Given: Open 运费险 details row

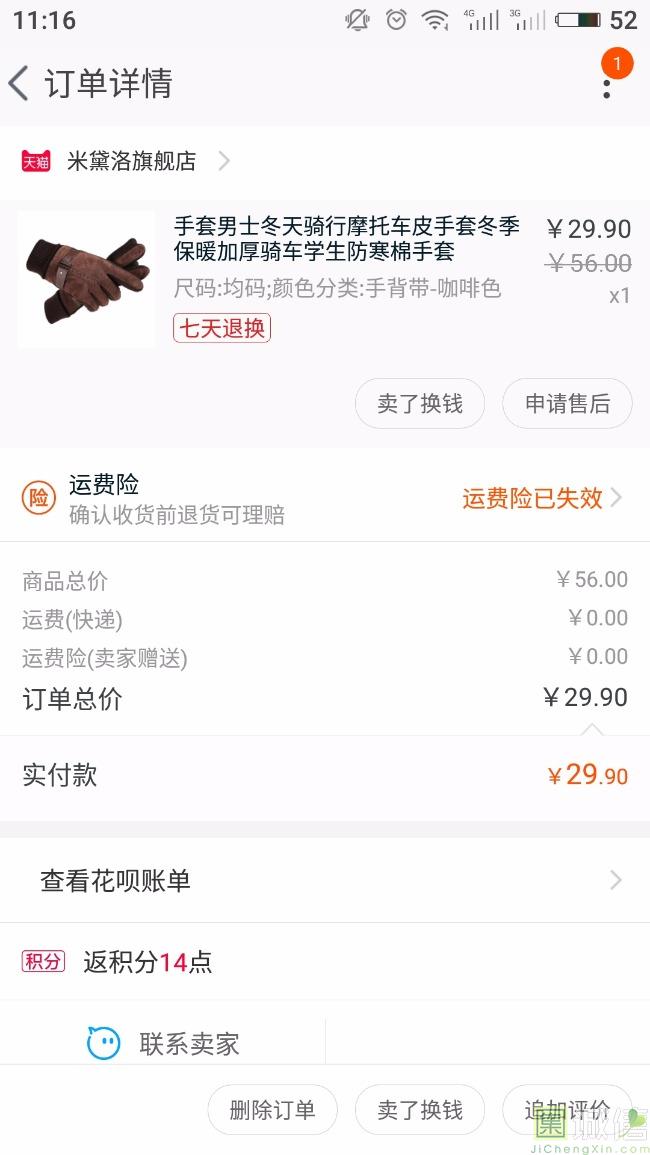Looking at the screenshot, I should (x=325, y=498).
